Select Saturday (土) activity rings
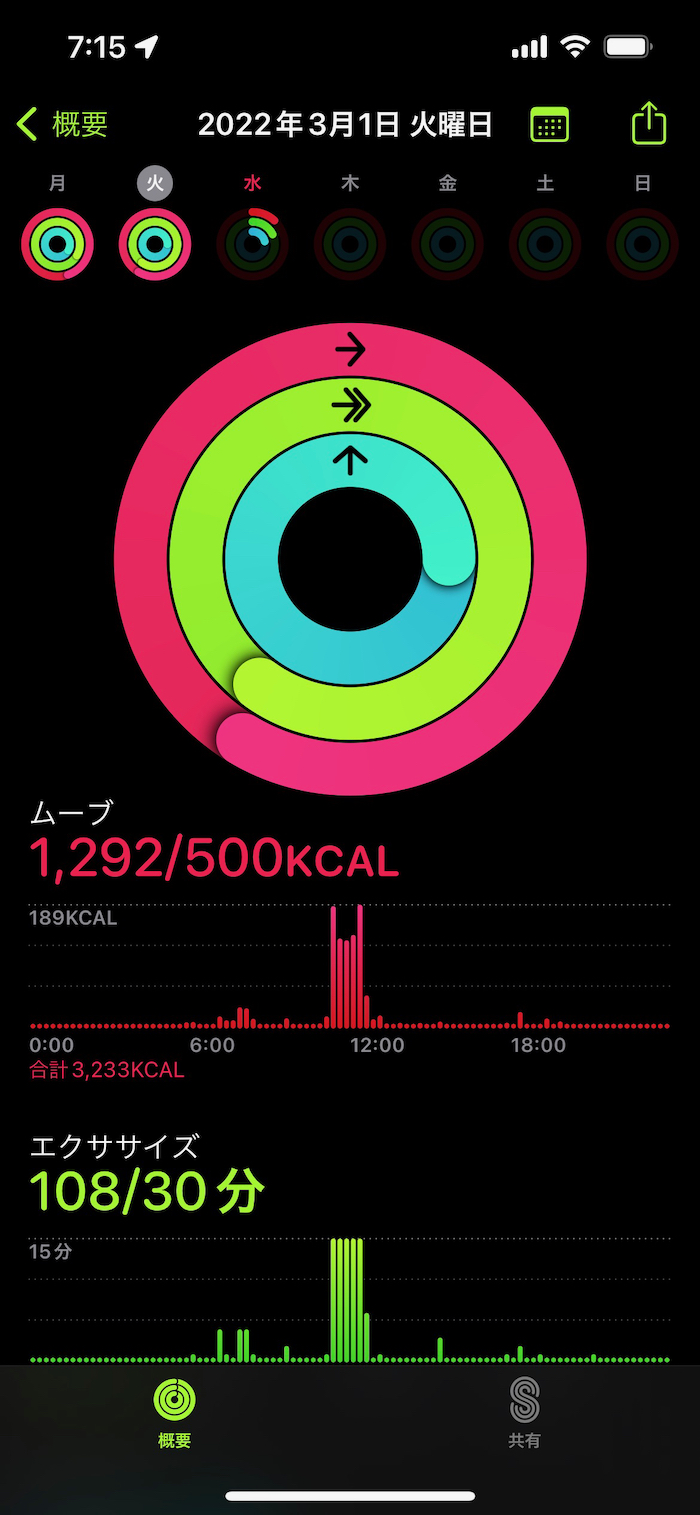 click(x=545, y=243)
